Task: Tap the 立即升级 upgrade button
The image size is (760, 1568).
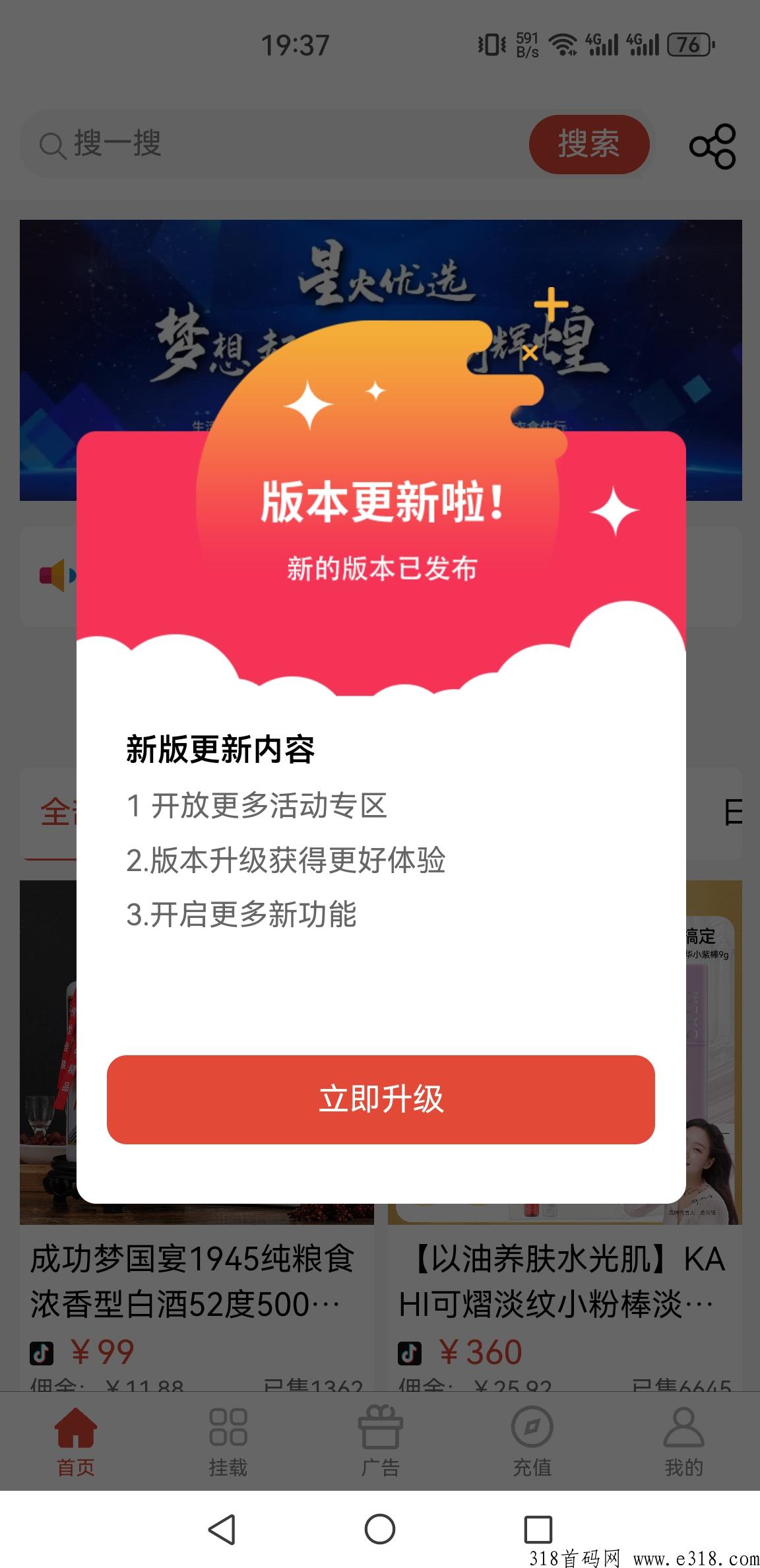Action: click(x=381, y=1099)
